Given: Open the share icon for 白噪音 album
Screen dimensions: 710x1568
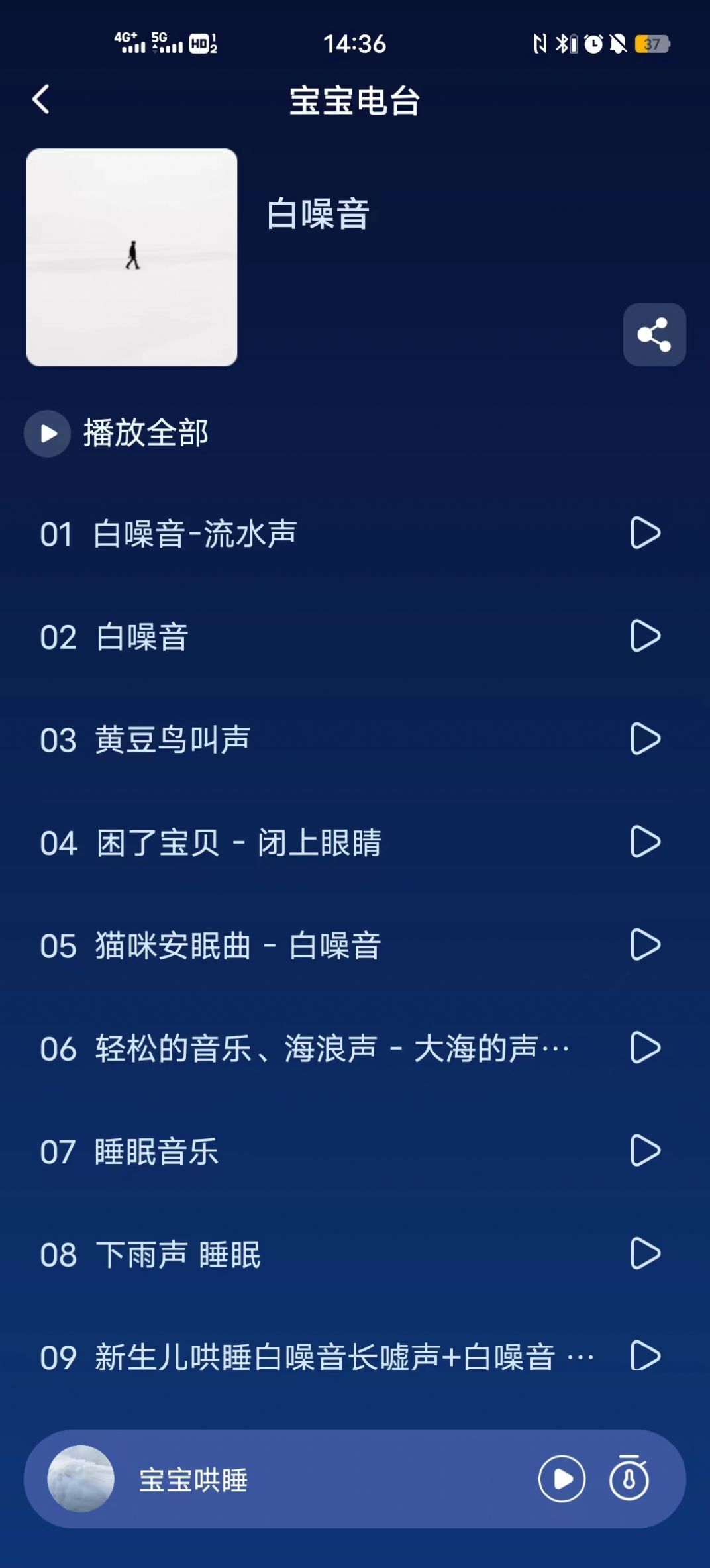Looking at the screenshot, I should pos(654,334).
